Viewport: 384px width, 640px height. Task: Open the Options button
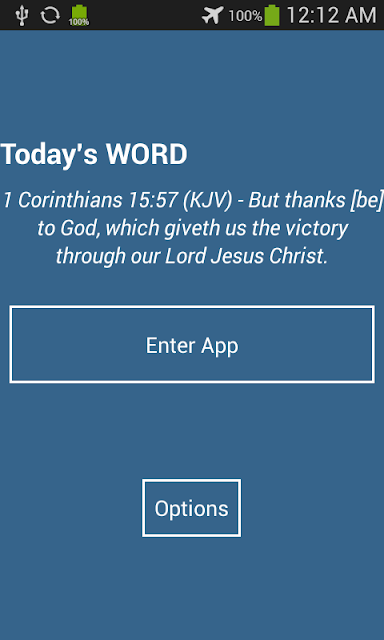click(191, 508)
